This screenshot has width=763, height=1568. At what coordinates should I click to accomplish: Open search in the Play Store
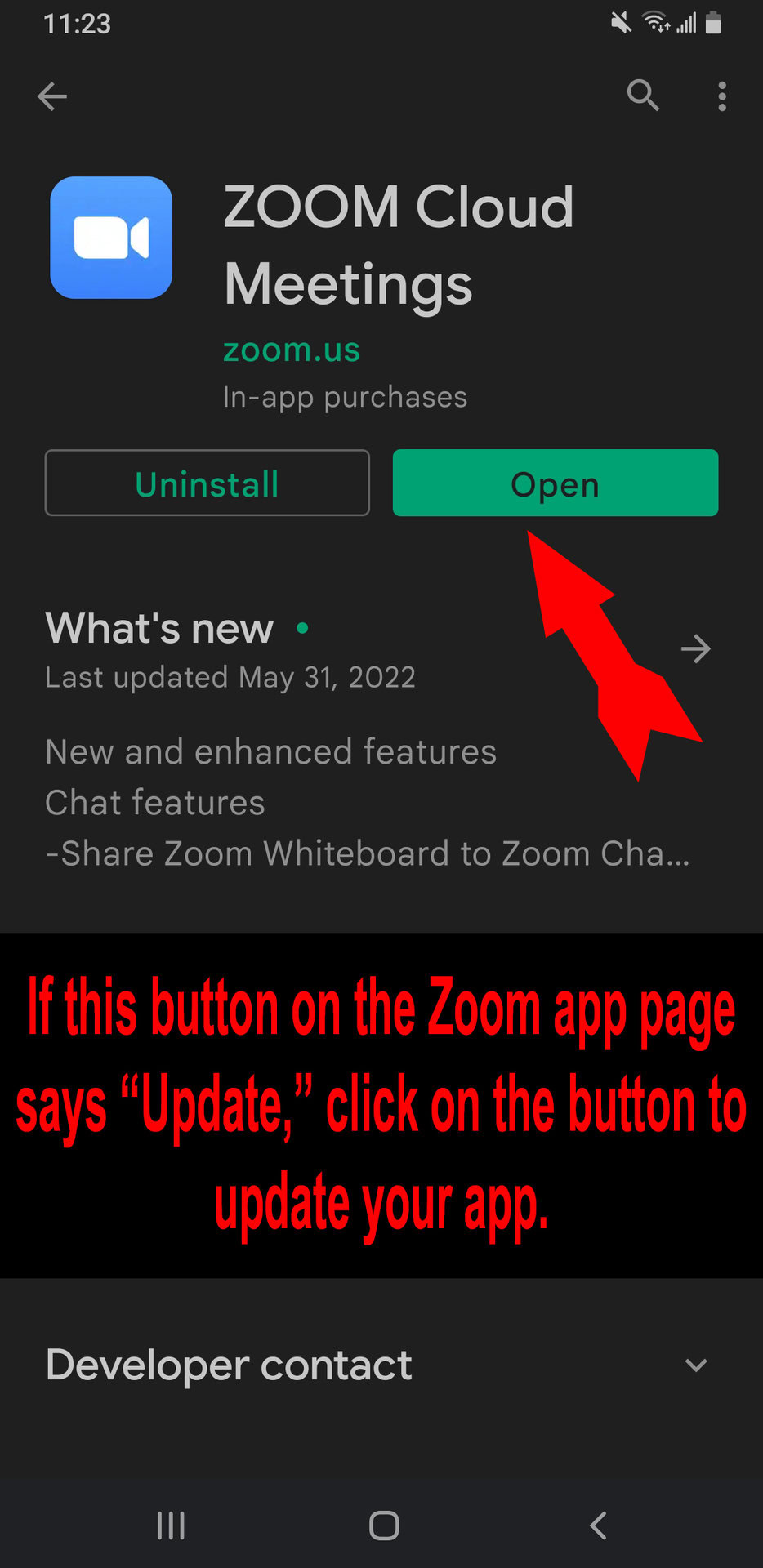643,96
